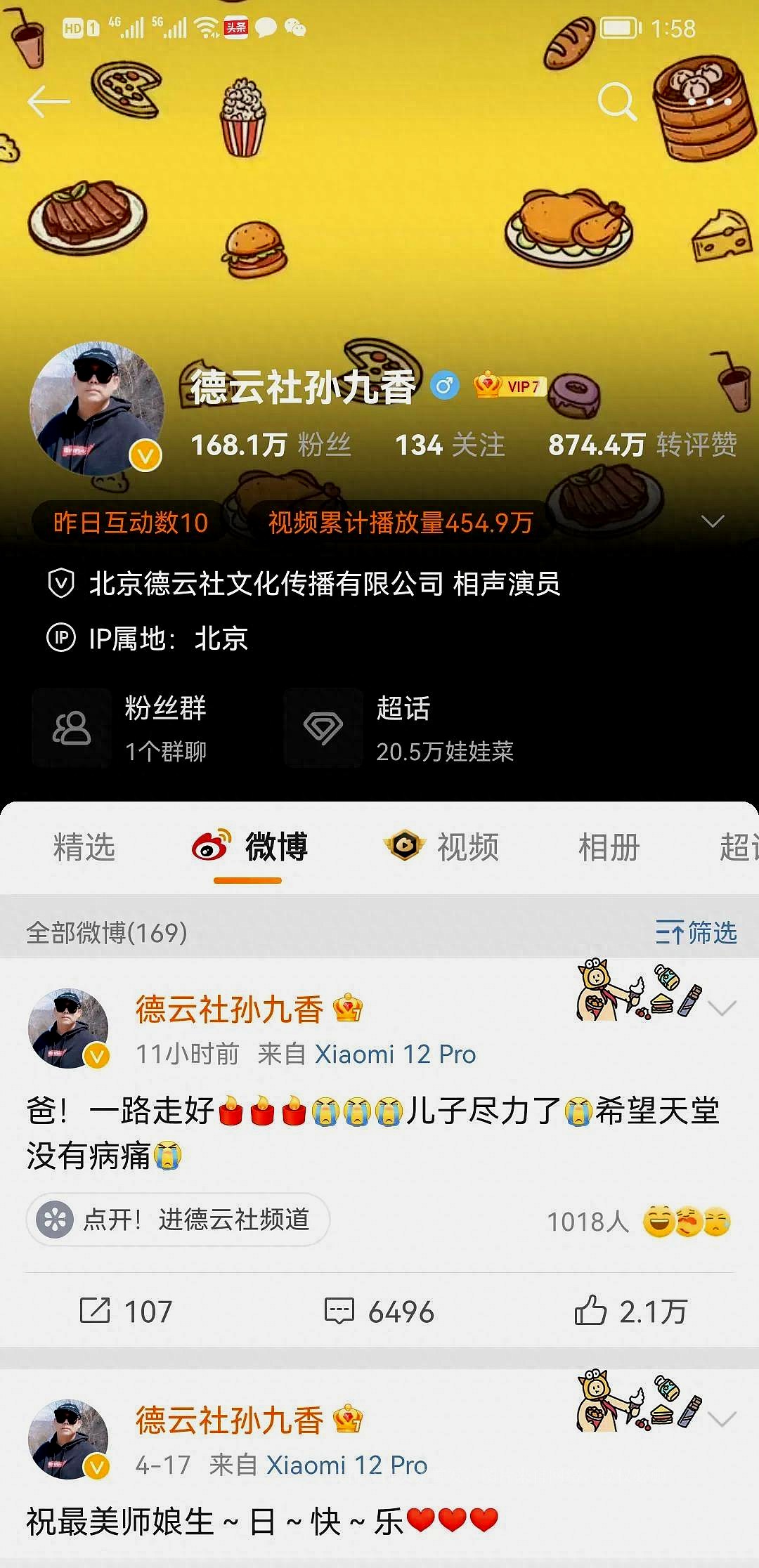Switch to the 相册 tab

pyautogui.click(x=609, y=847)
